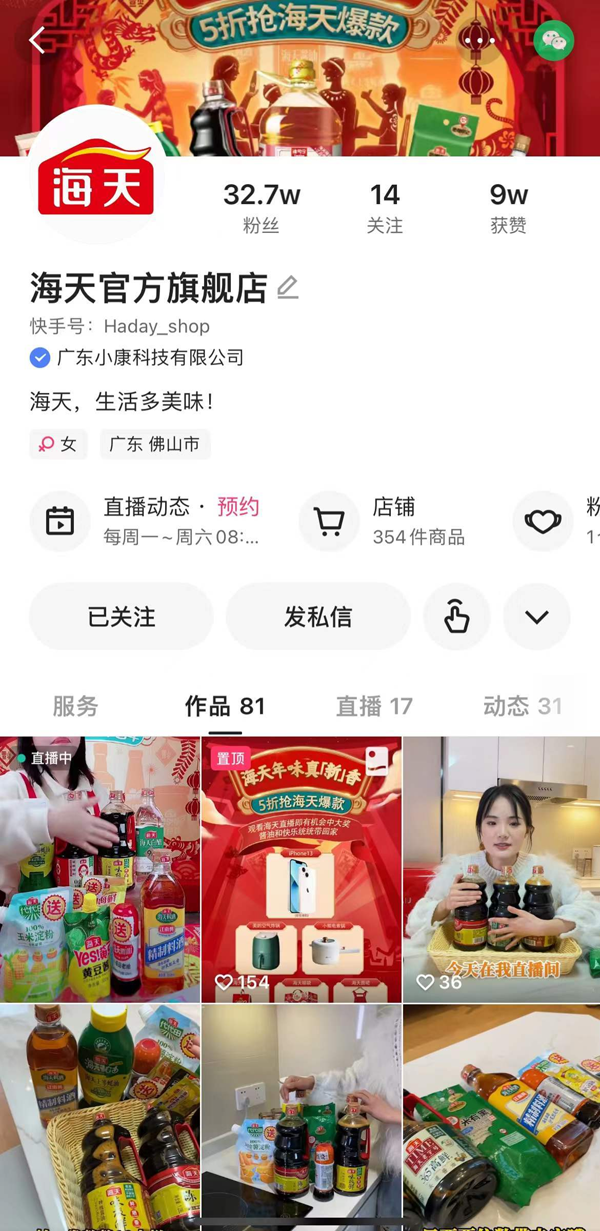Tap the 已关注 following button
600x1231 pixels.
click(121, 617)
